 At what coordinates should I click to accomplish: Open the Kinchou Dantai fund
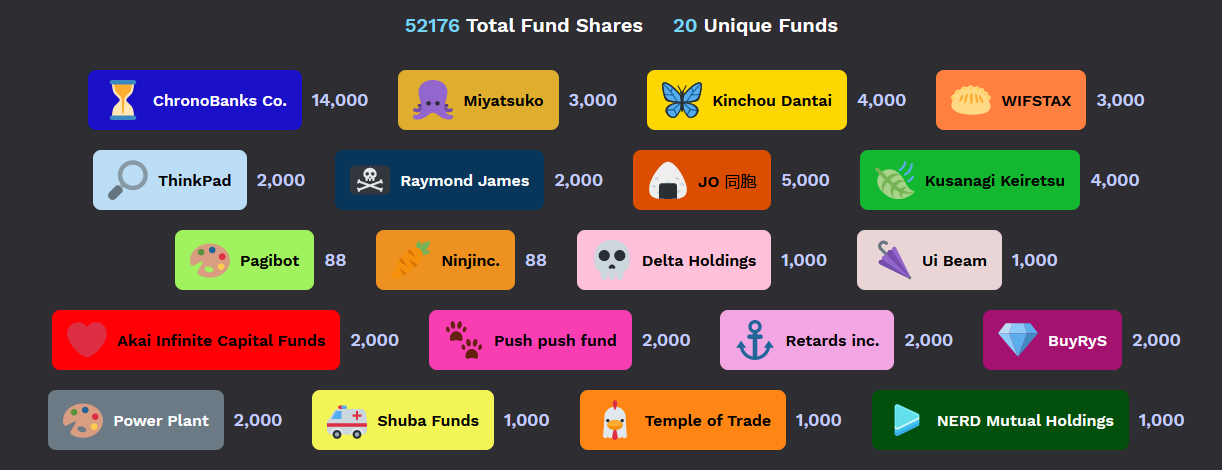[x=746, y=100]
